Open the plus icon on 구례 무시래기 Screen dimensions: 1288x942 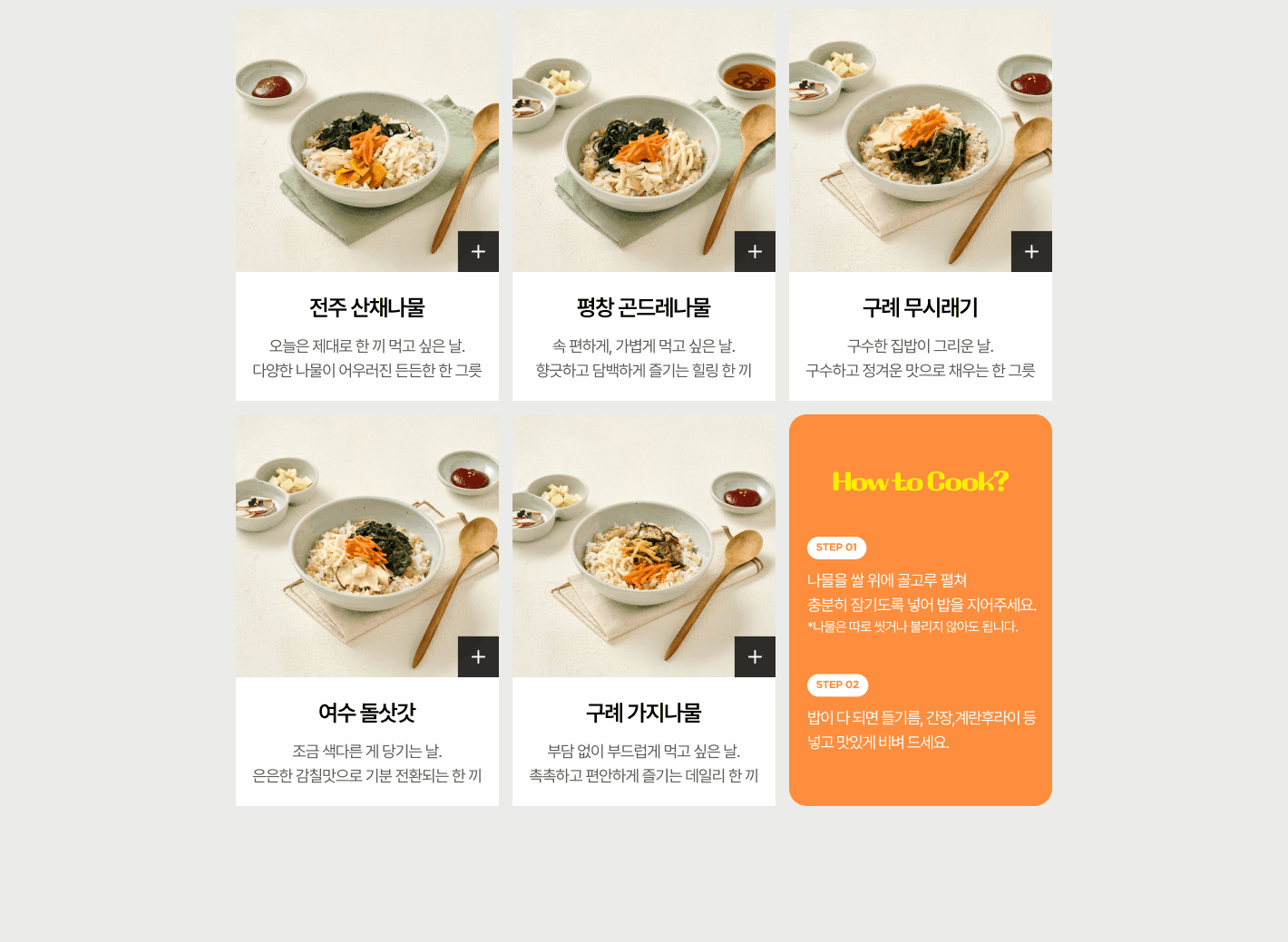(x=1031, y=251)
